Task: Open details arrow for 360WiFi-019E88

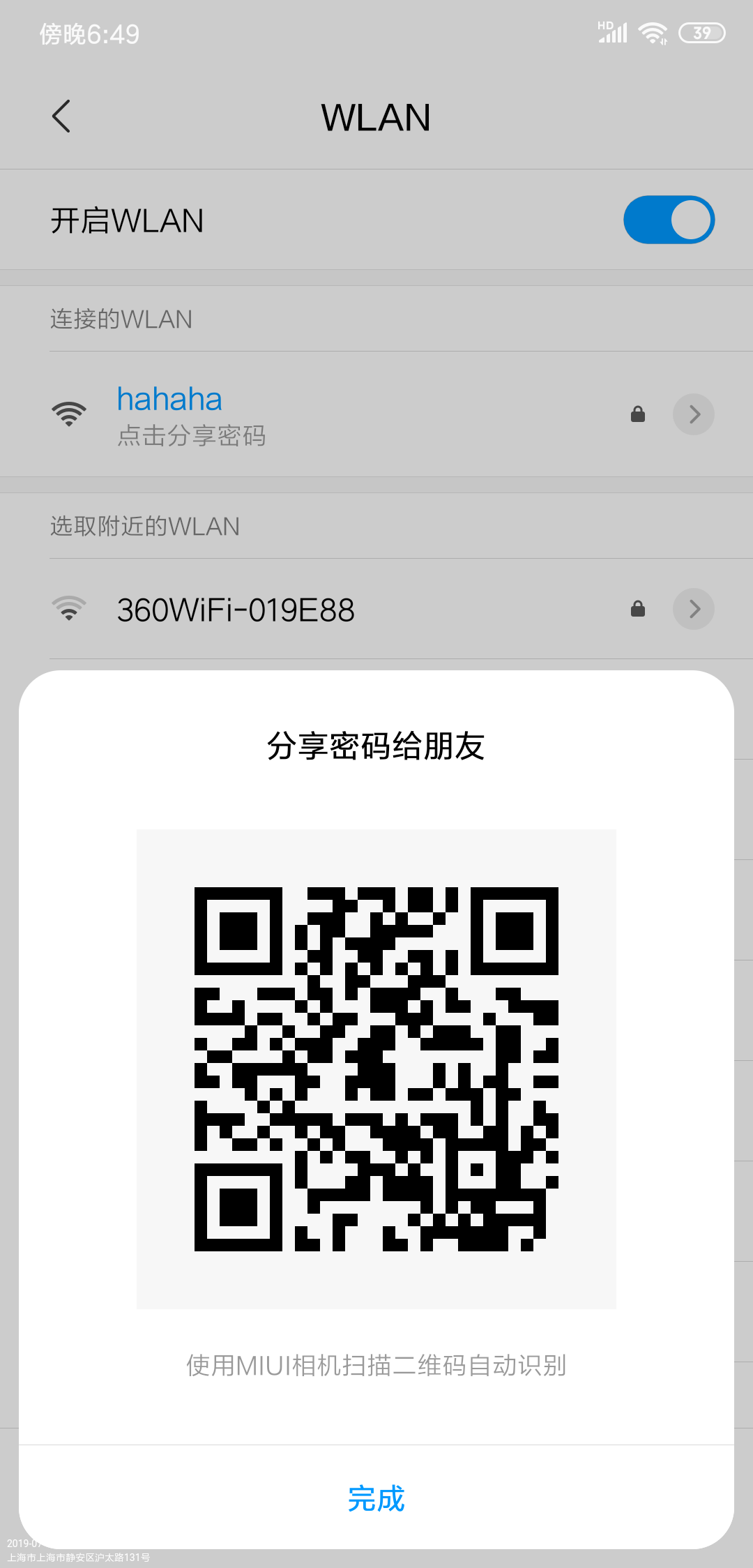Action: click(693, 609)
